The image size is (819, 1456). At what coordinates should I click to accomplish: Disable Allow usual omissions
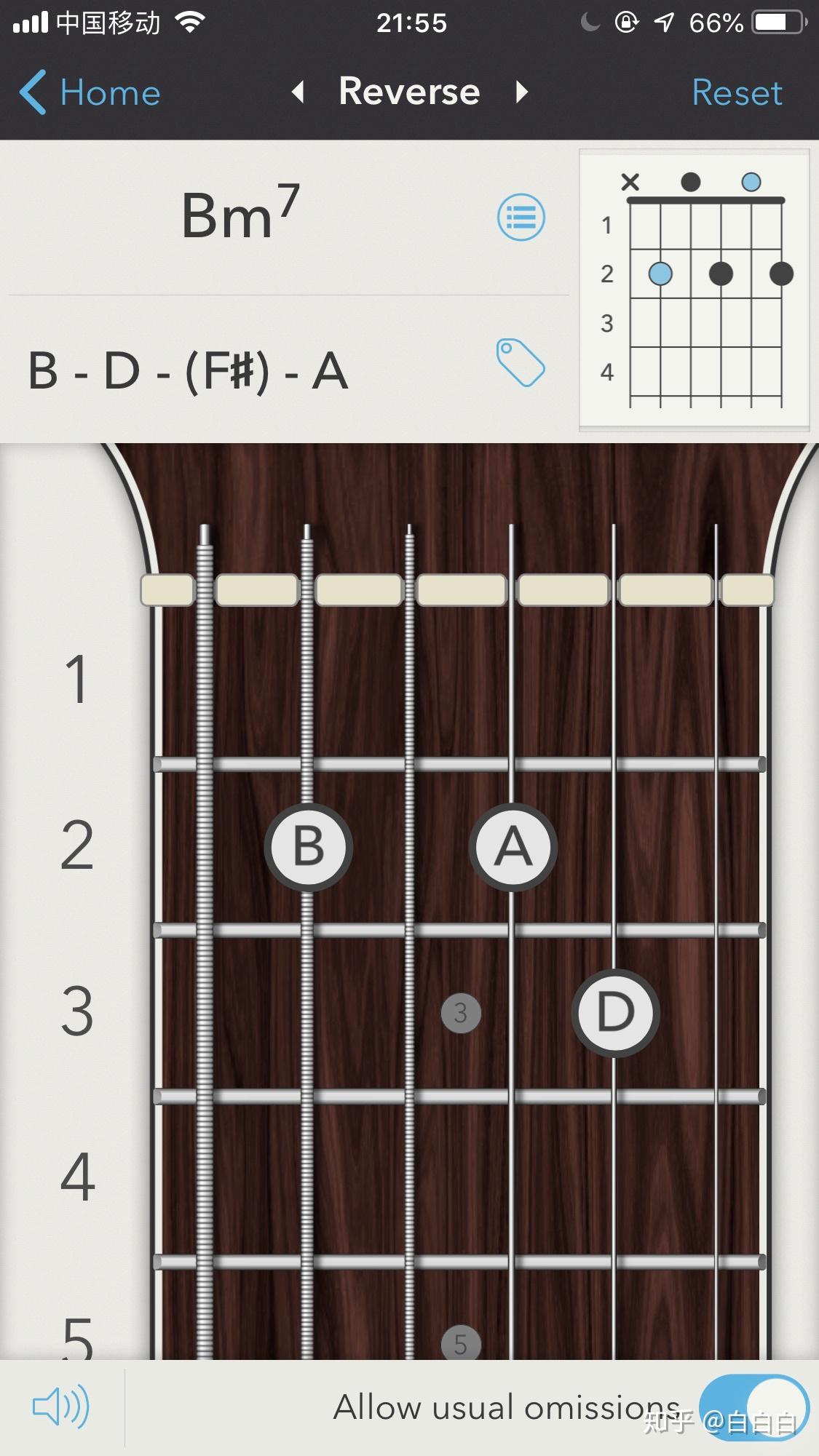pyautogui.click(x=753, y=1407)
